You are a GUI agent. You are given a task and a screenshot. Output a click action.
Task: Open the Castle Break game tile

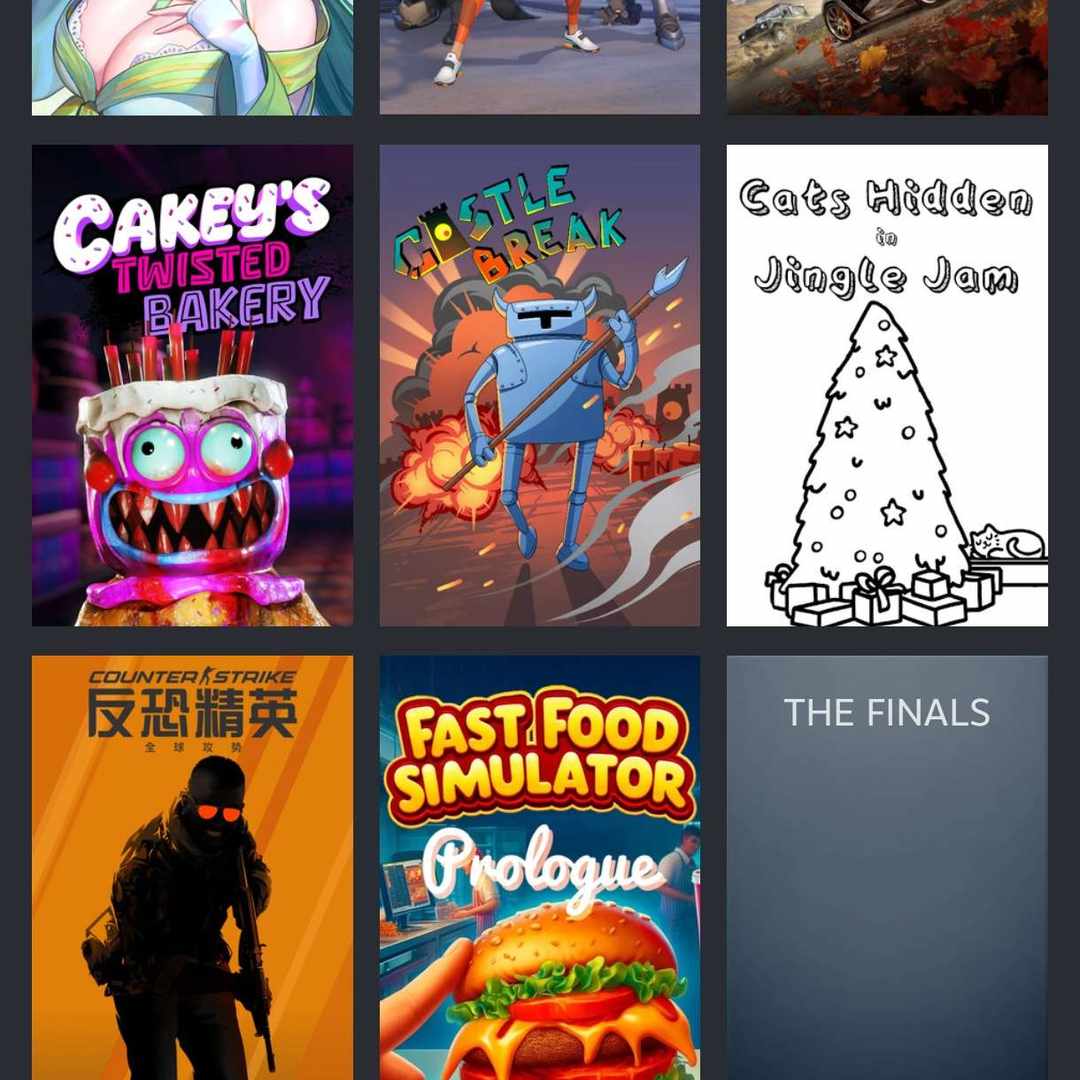point(540,385)
